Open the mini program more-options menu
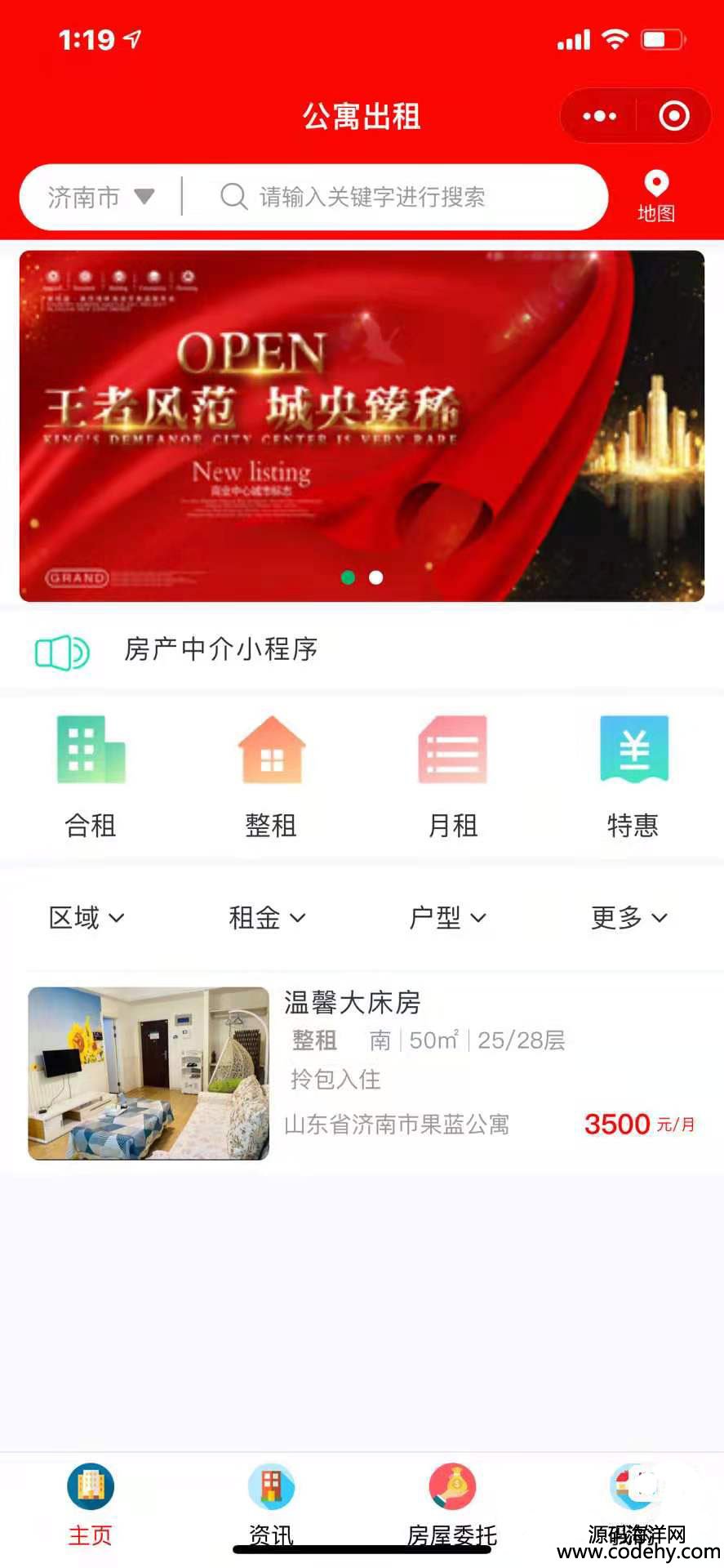The height and width of the screenshot is (1568, 724). [599, 116]
